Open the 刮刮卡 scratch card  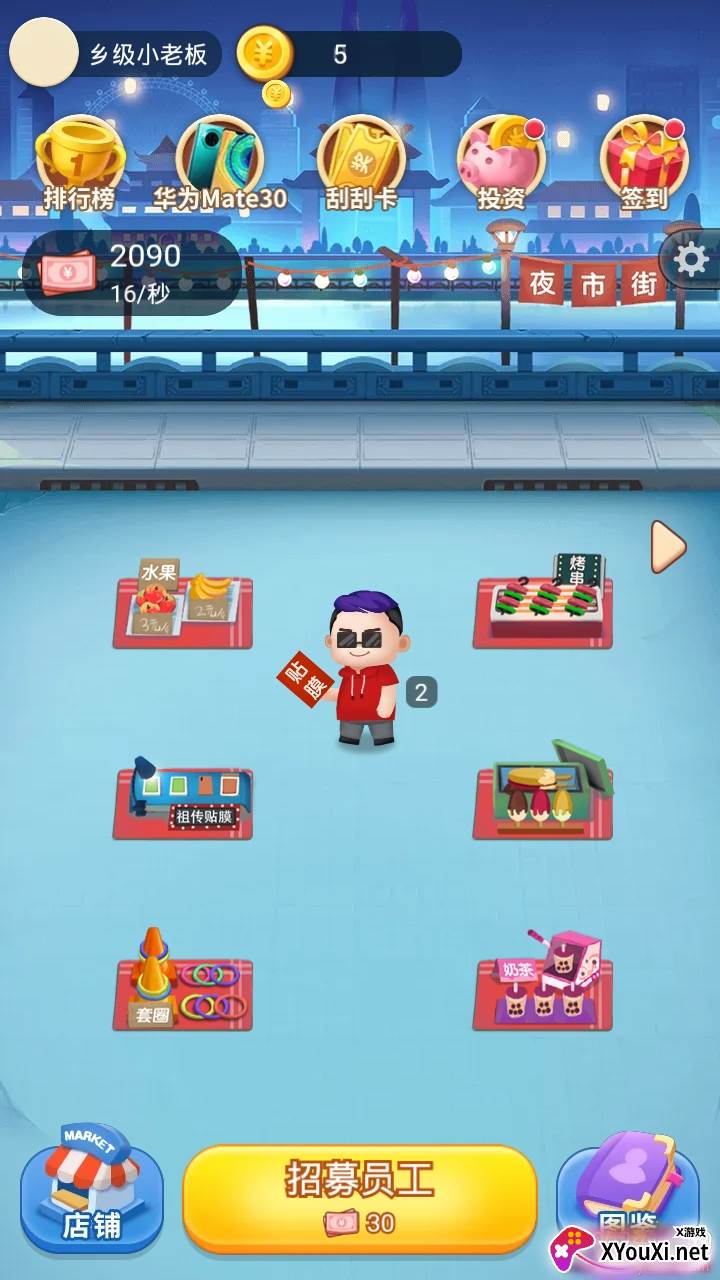pyautogui.click(x=360, y=165)
